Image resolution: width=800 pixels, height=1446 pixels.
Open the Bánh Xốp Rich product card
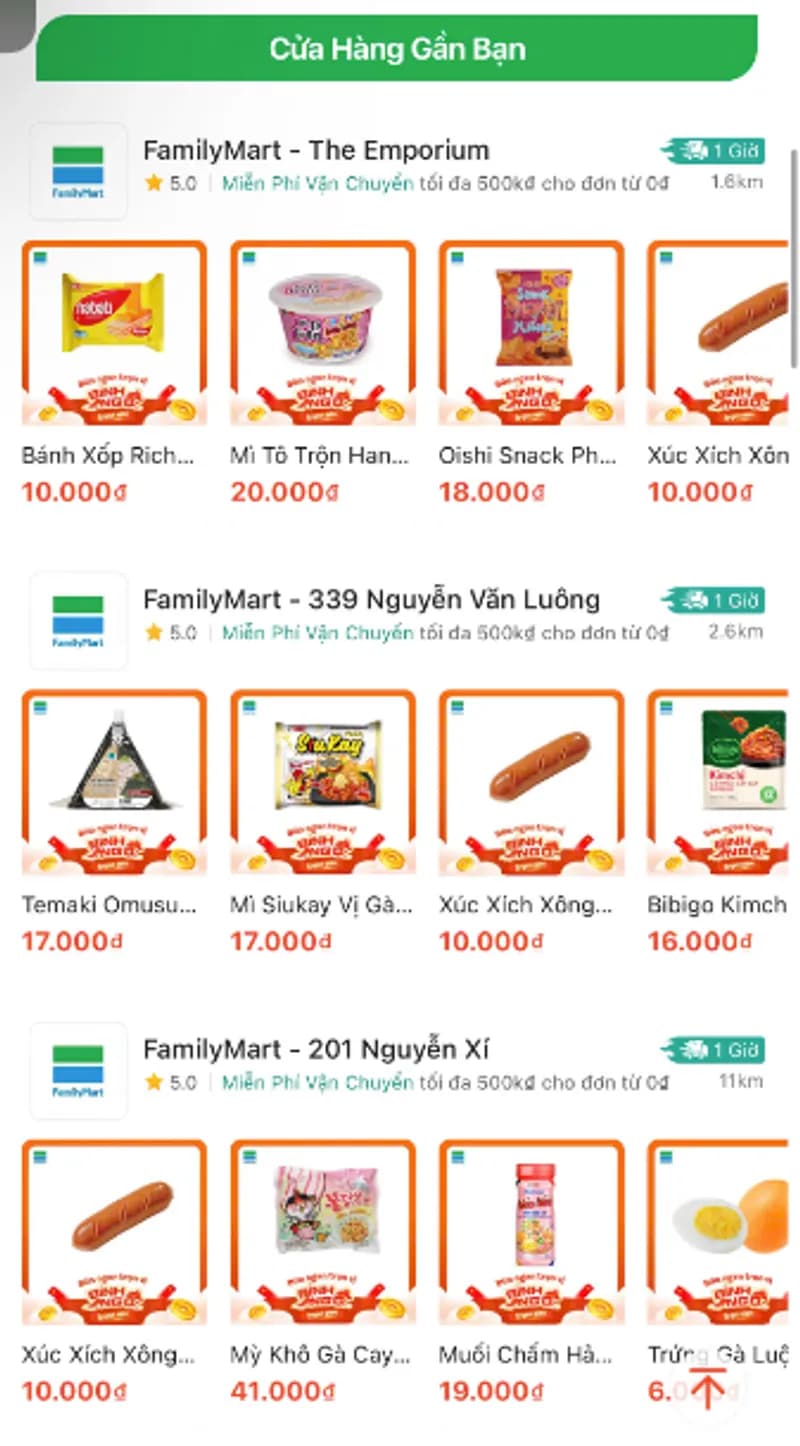pyautogui.click(x=113, y=340)
